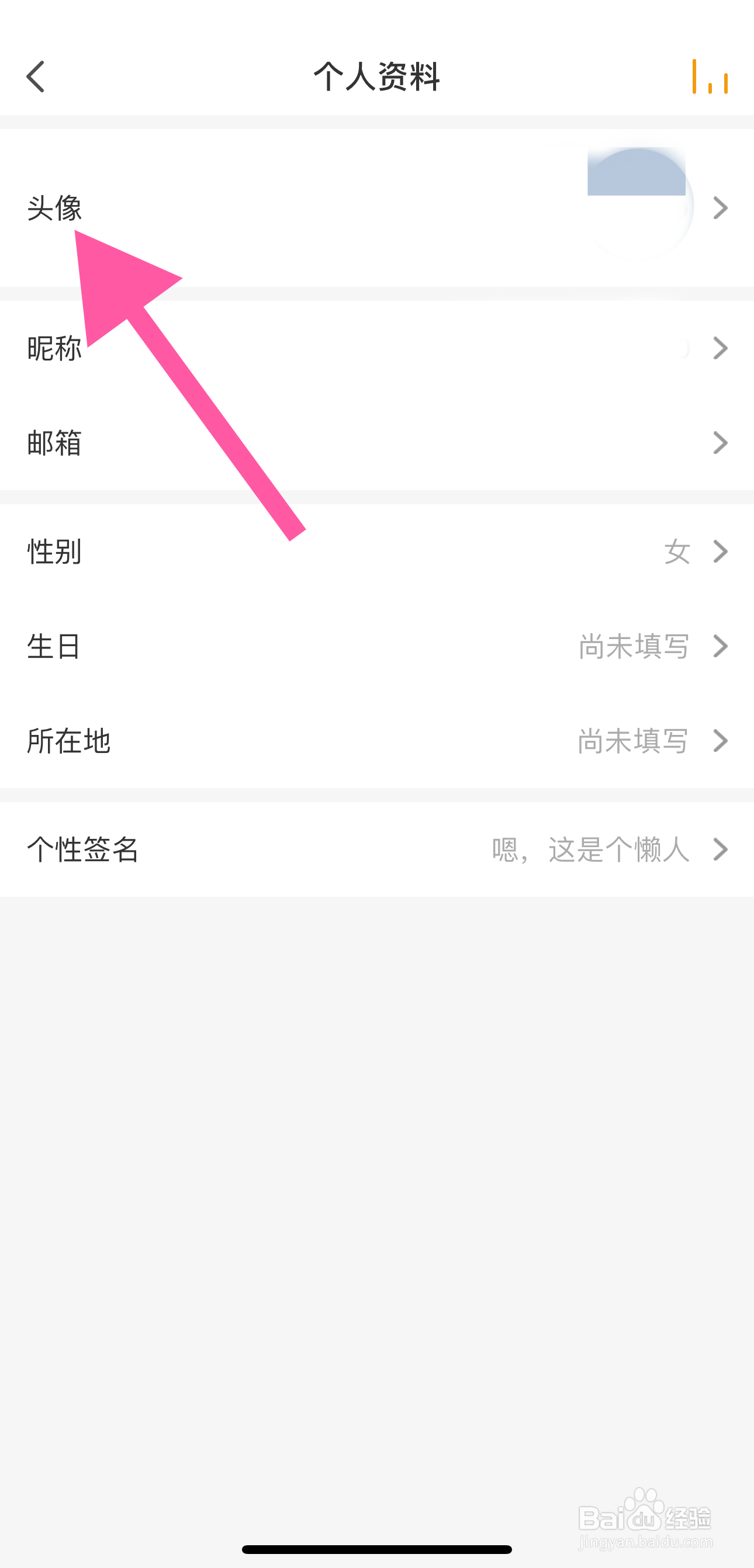The image size is (754, 1568).
Task: Select 女 to view gender options
Action: point(677,551)
